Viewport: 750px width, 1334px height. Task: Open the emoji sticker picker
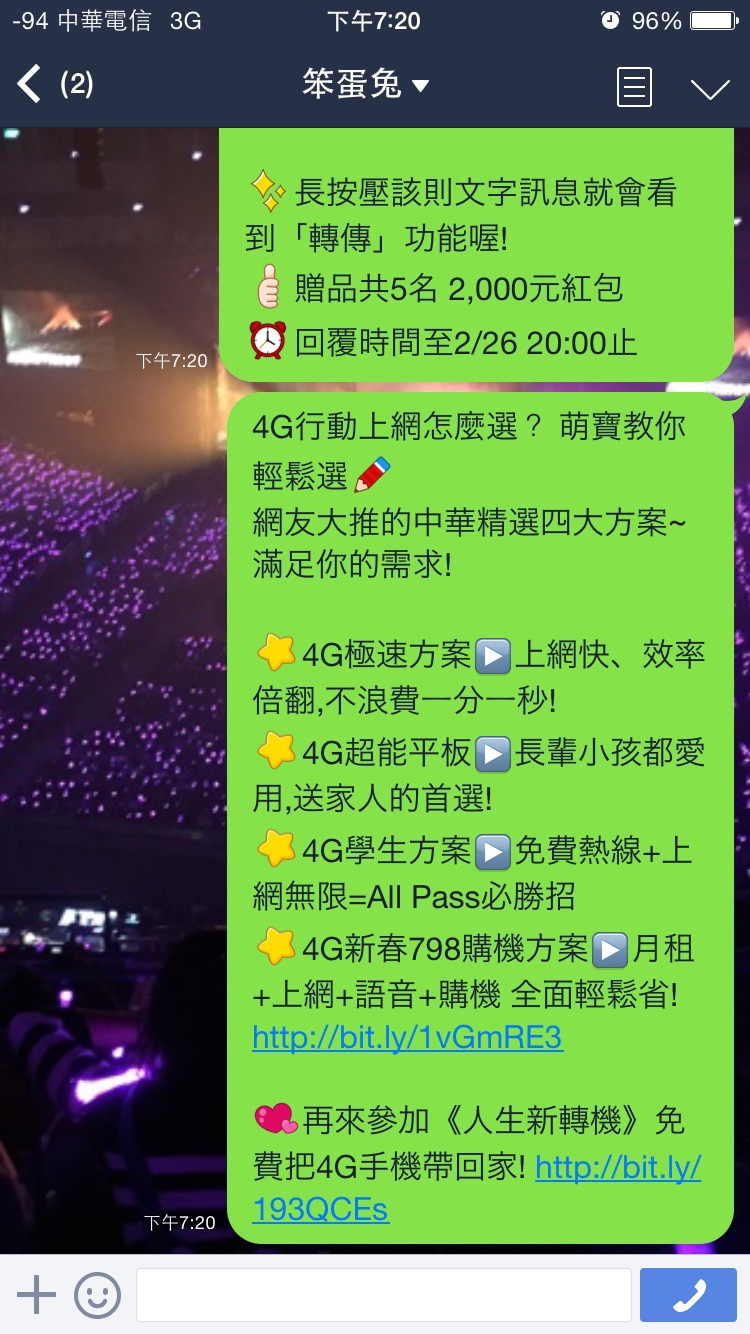[97, 1295]
